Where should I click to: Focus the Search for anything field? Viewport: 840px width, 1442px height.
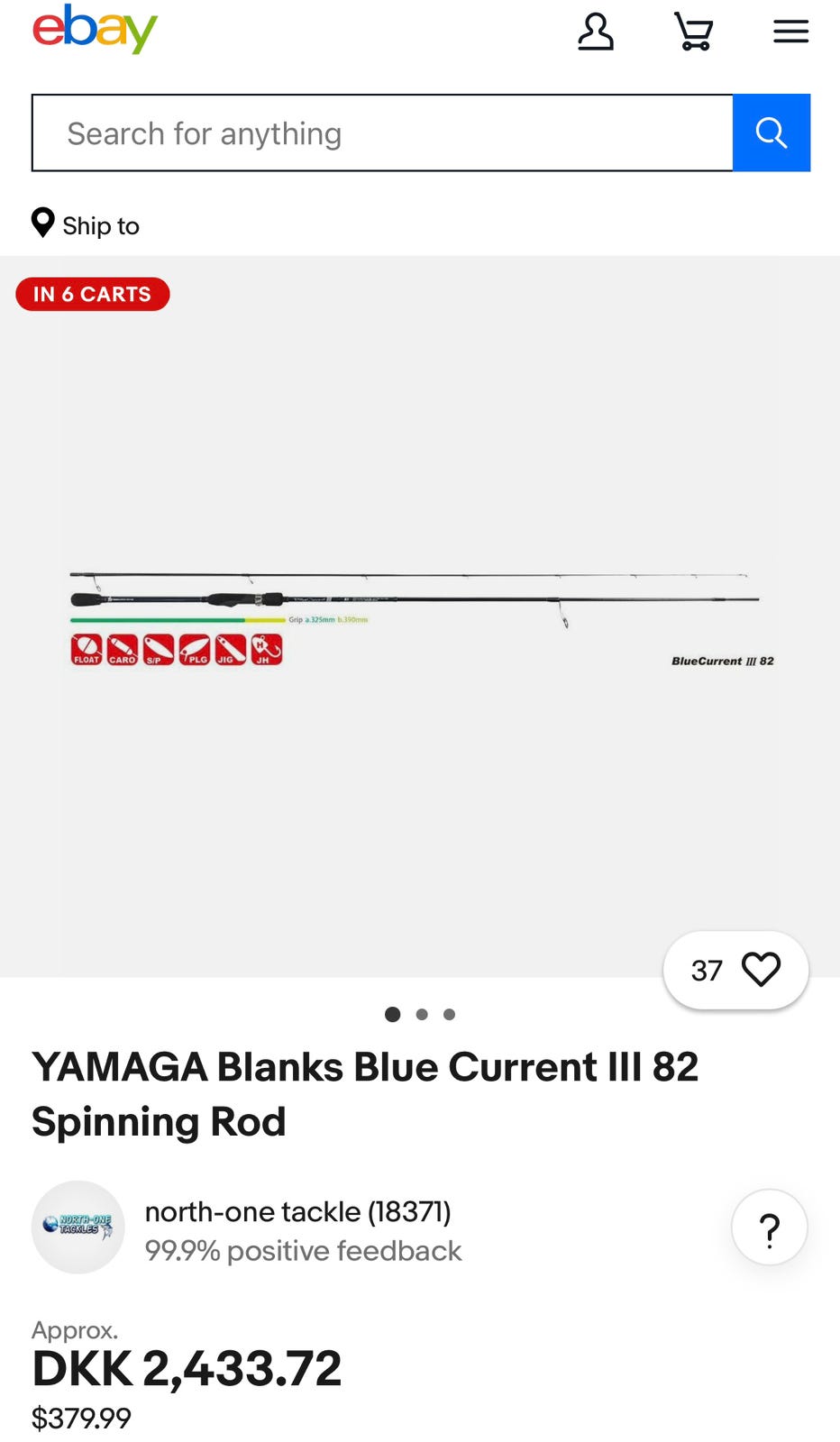[x=382, y=133]
